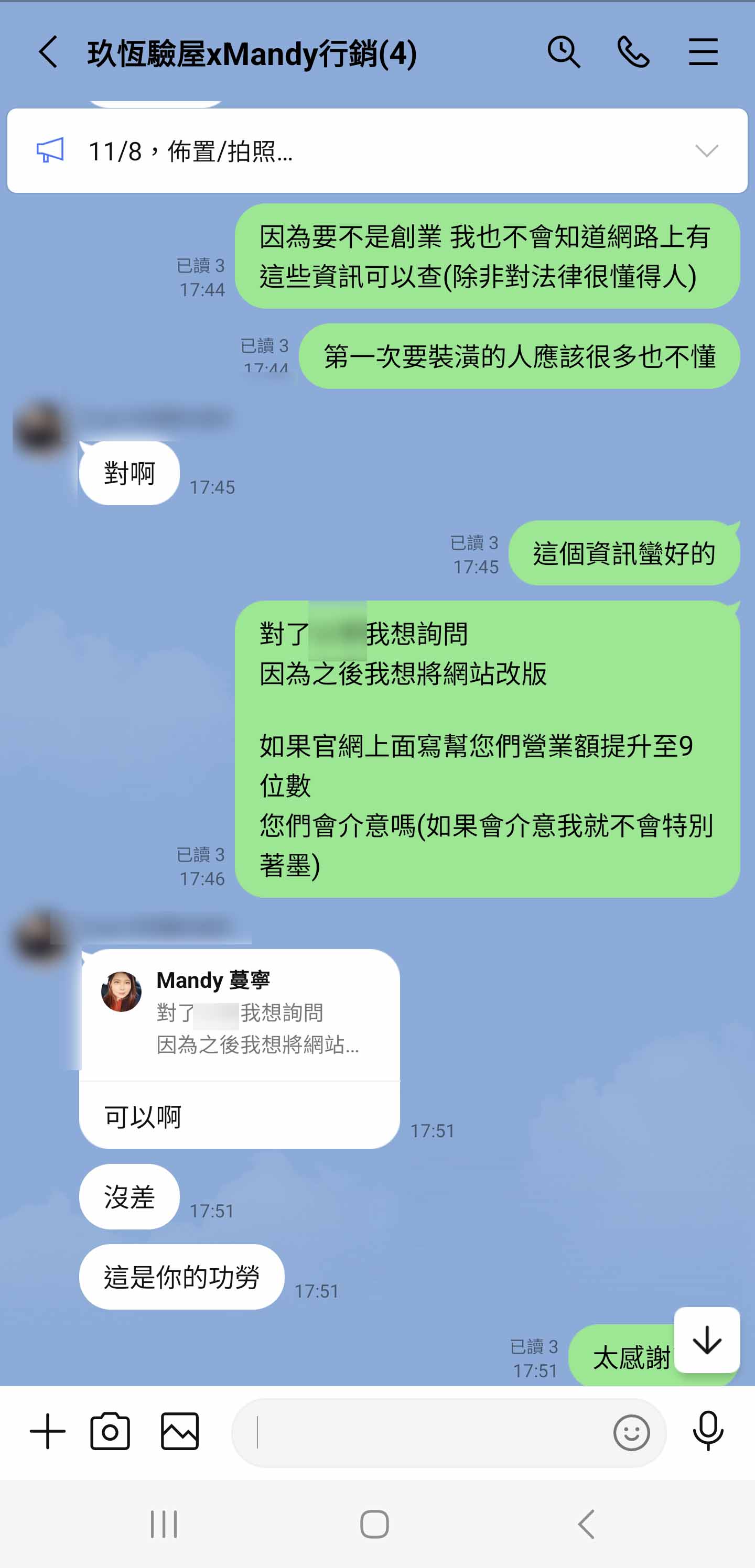Open the plus attachment menu
755x1568 pixels.
click(x=48, y=1432)
